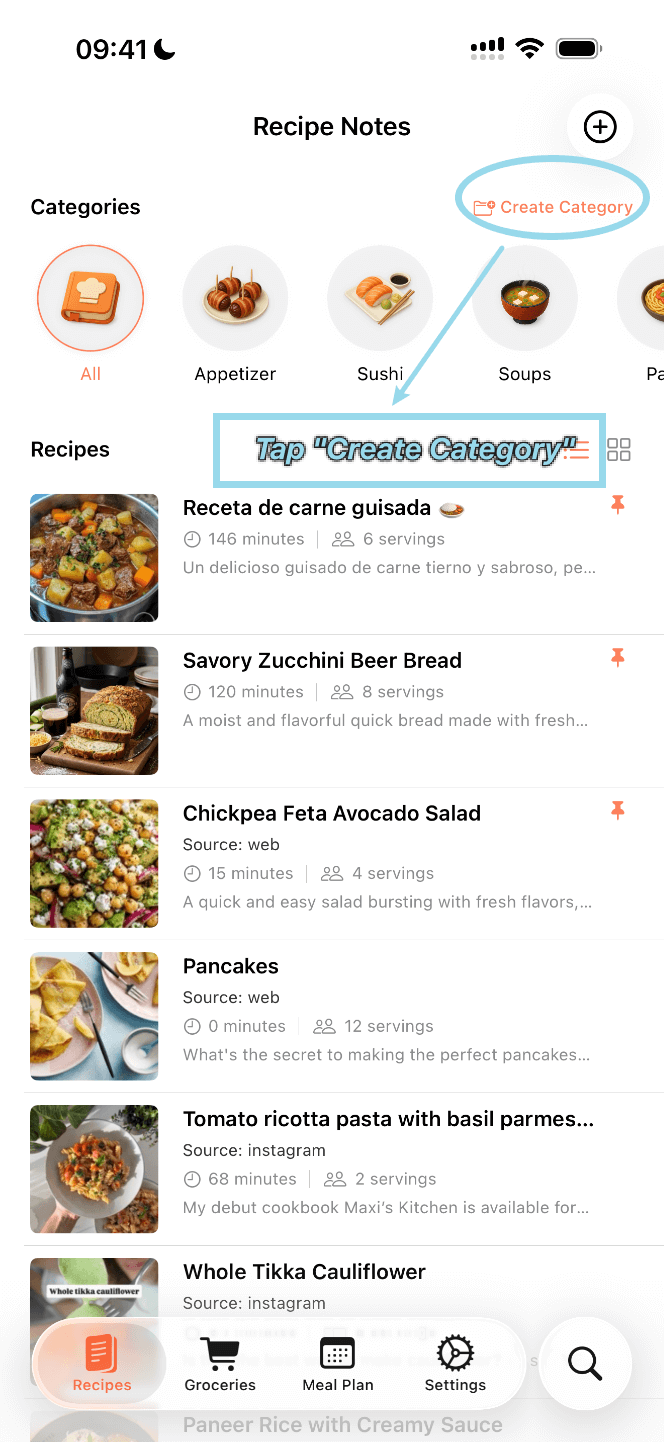Choose the Soups category
The image size is (664, 1442).
[525, 298]
